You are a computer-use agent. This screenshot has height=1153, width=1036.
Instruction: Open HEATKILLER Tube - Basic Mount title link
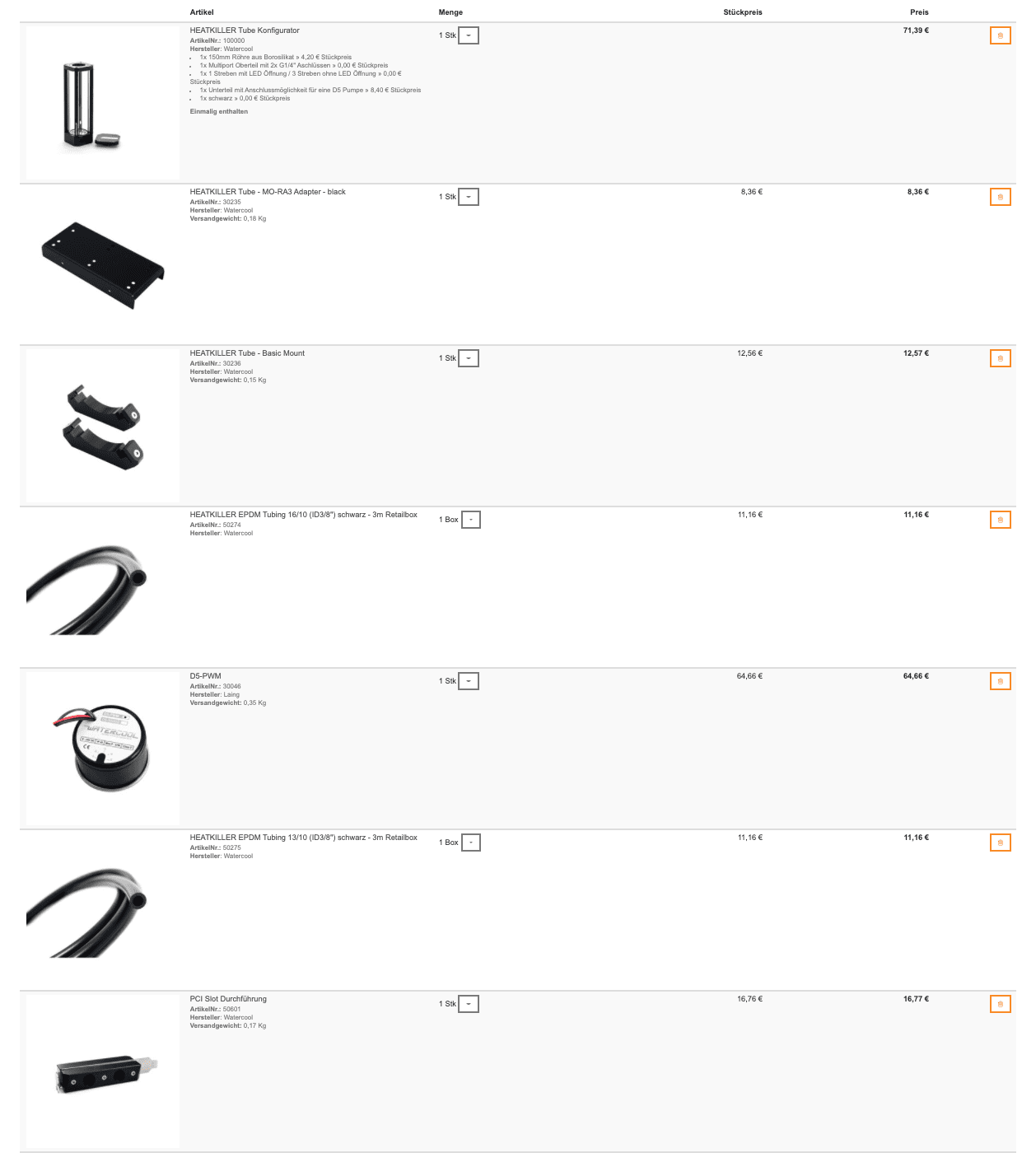(x=247, y=353)
